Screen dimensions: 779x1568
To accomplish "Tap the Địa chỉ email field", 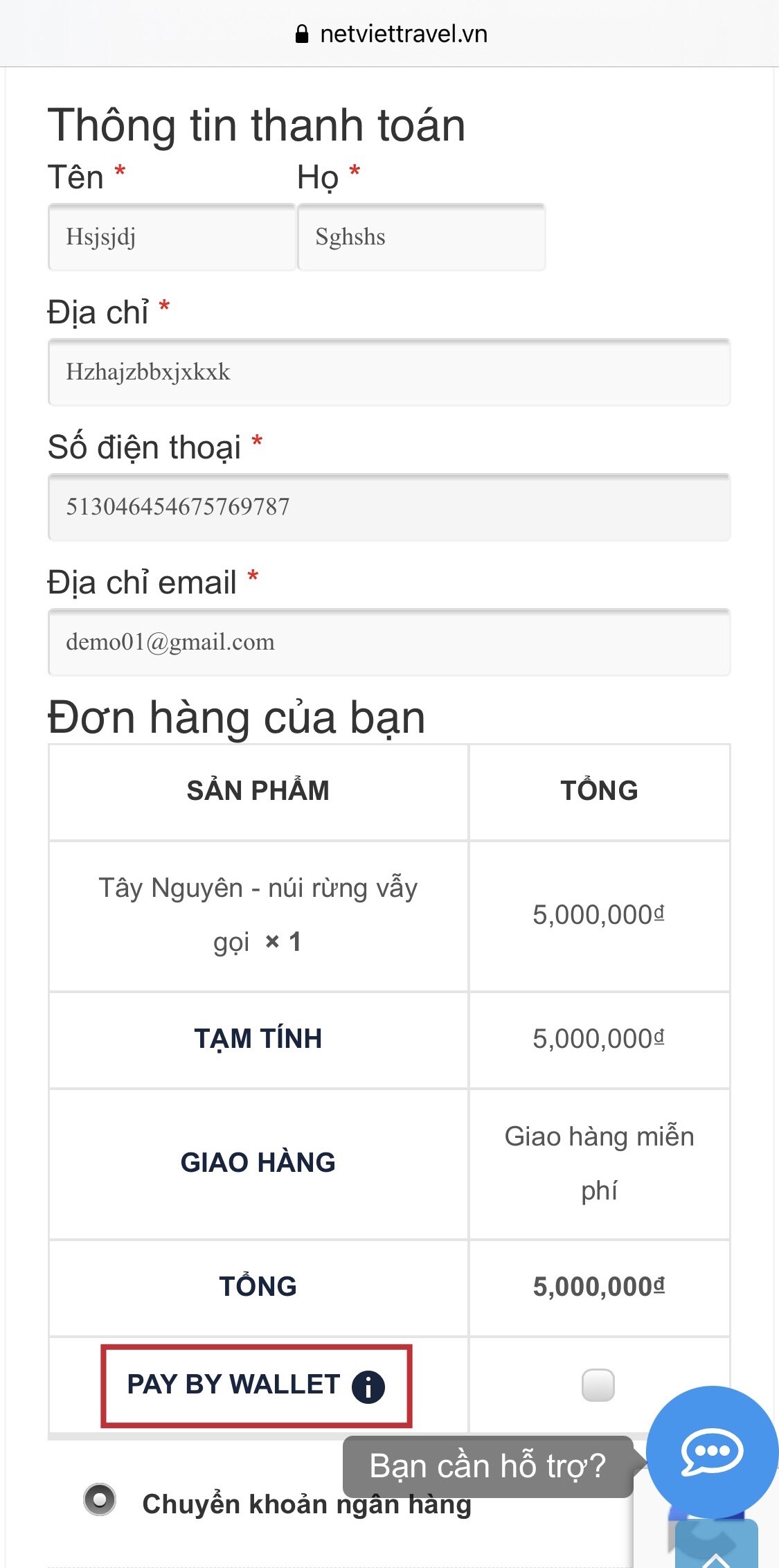I will click(389, 642).
